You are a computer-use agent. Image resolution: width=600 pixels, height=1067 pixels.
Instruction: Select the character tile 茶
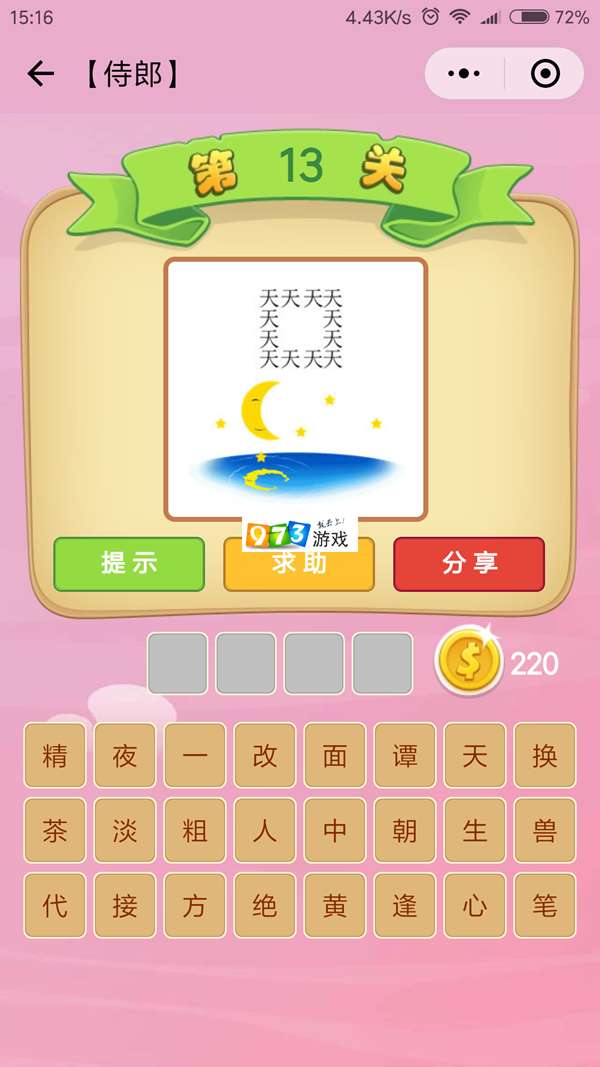pyautogui.click(x=55, y=831)
